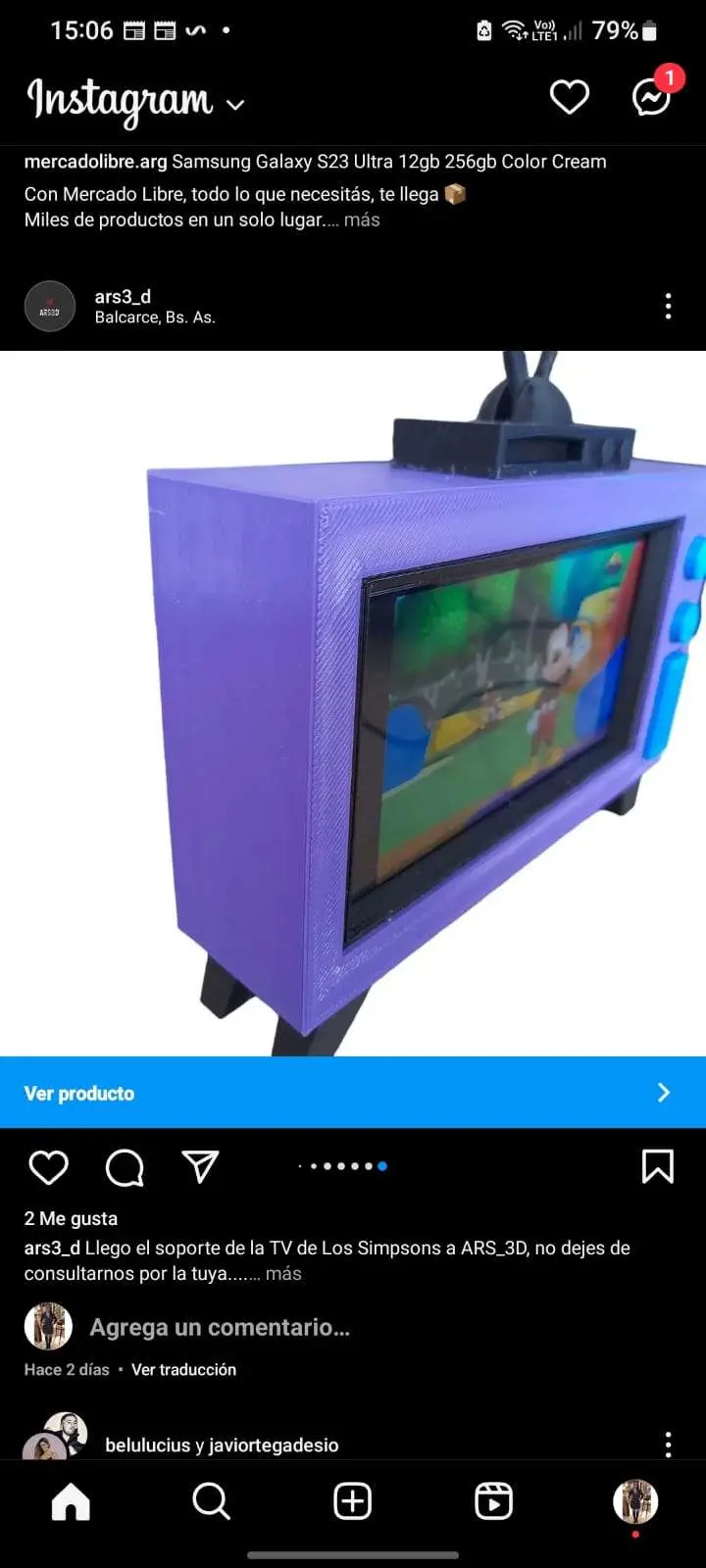This screenshot has width=706, height=1568.
Task: Switch to the Reels tab
Action: [x=493, y=1501]
